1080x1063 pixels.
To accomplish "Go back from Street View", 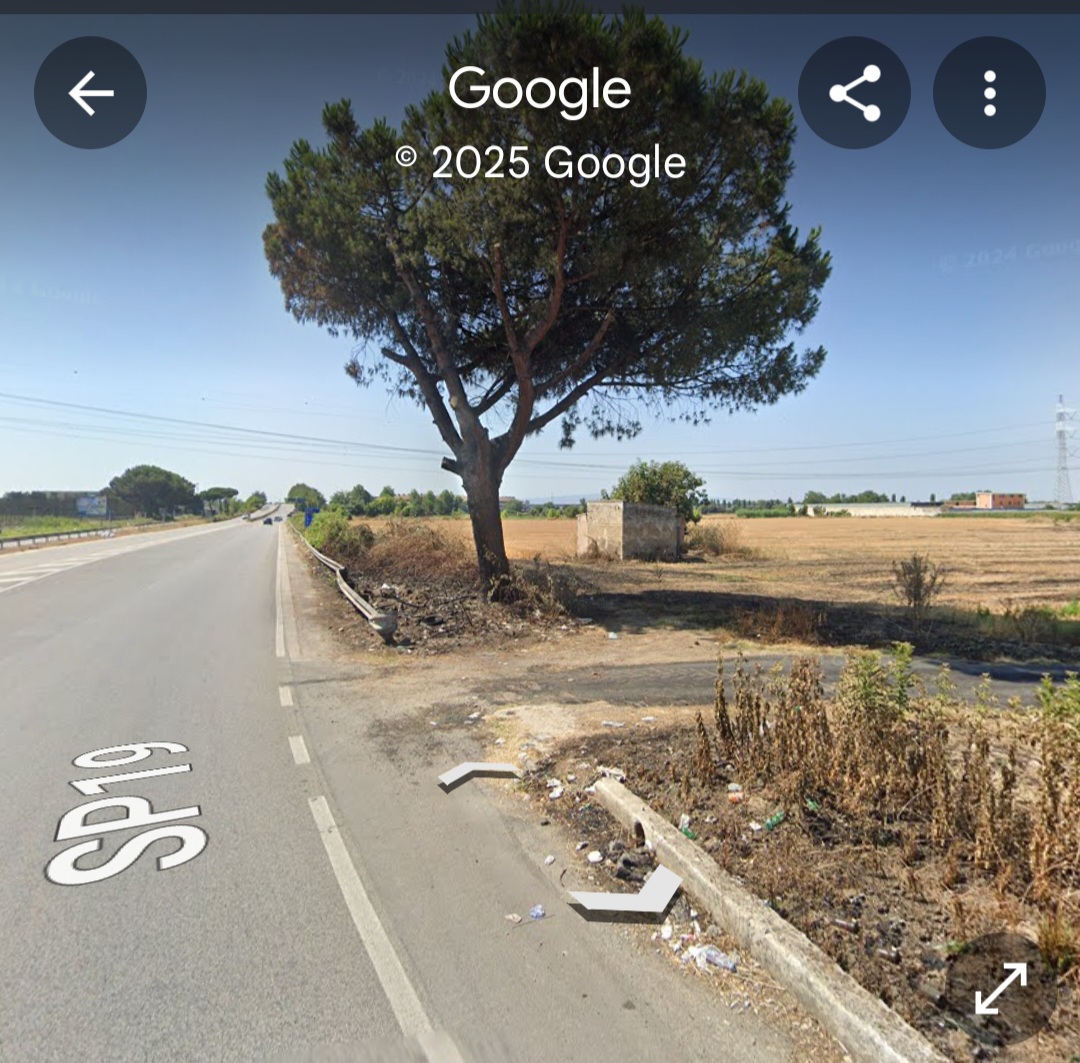I will (90, 93).
